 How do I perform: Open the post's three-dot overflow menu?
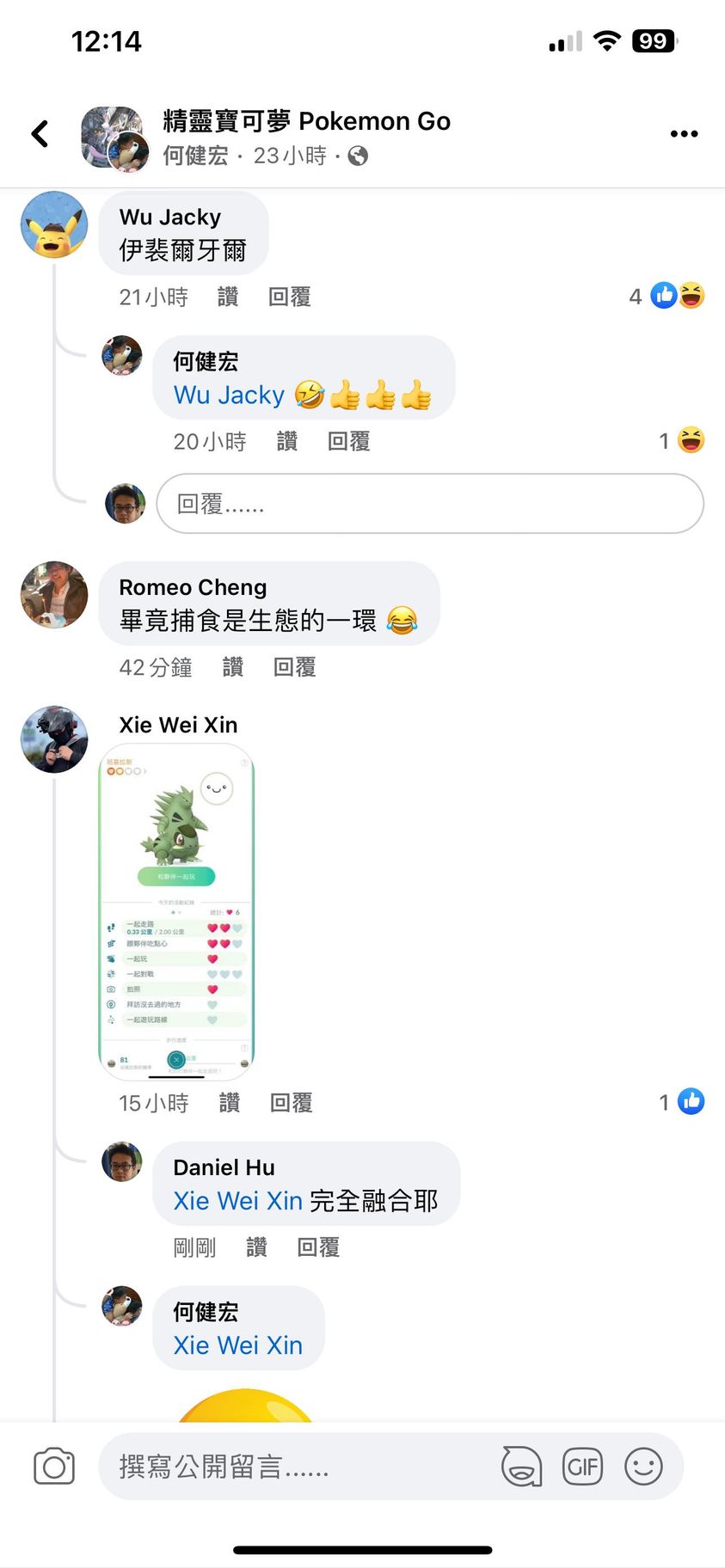point(684,133)
